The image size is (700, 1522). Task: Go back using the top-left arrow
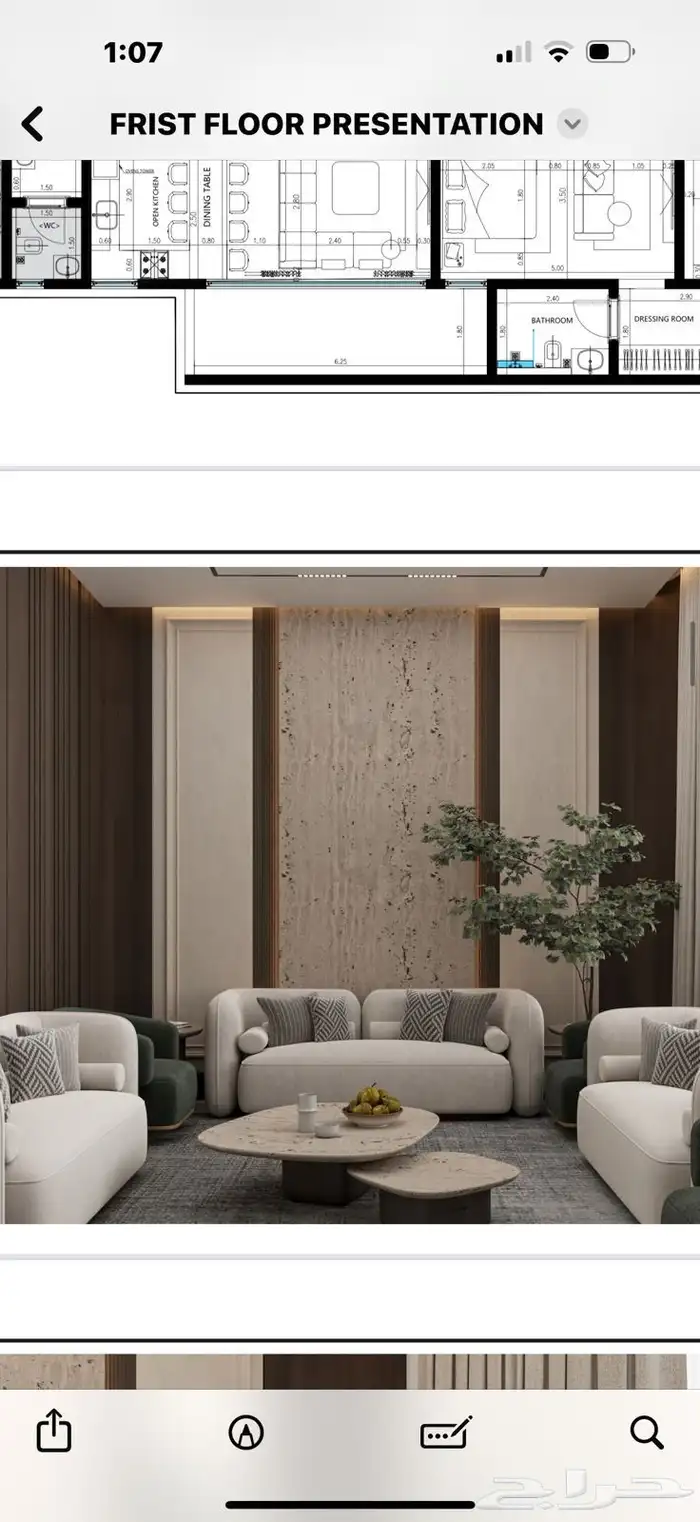[33, 124]
